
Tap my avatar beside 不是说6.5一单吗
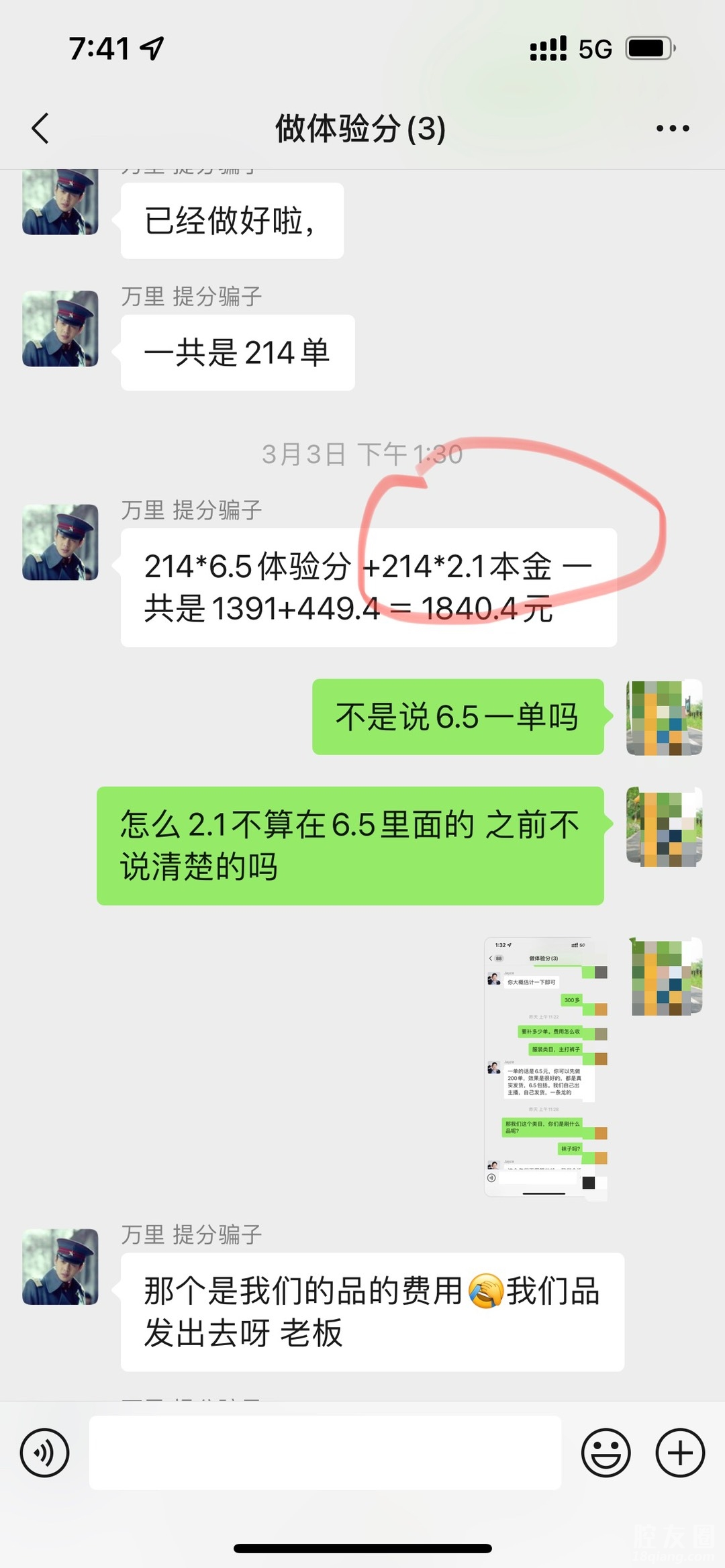pyautogui.click(x=664, y=717)
